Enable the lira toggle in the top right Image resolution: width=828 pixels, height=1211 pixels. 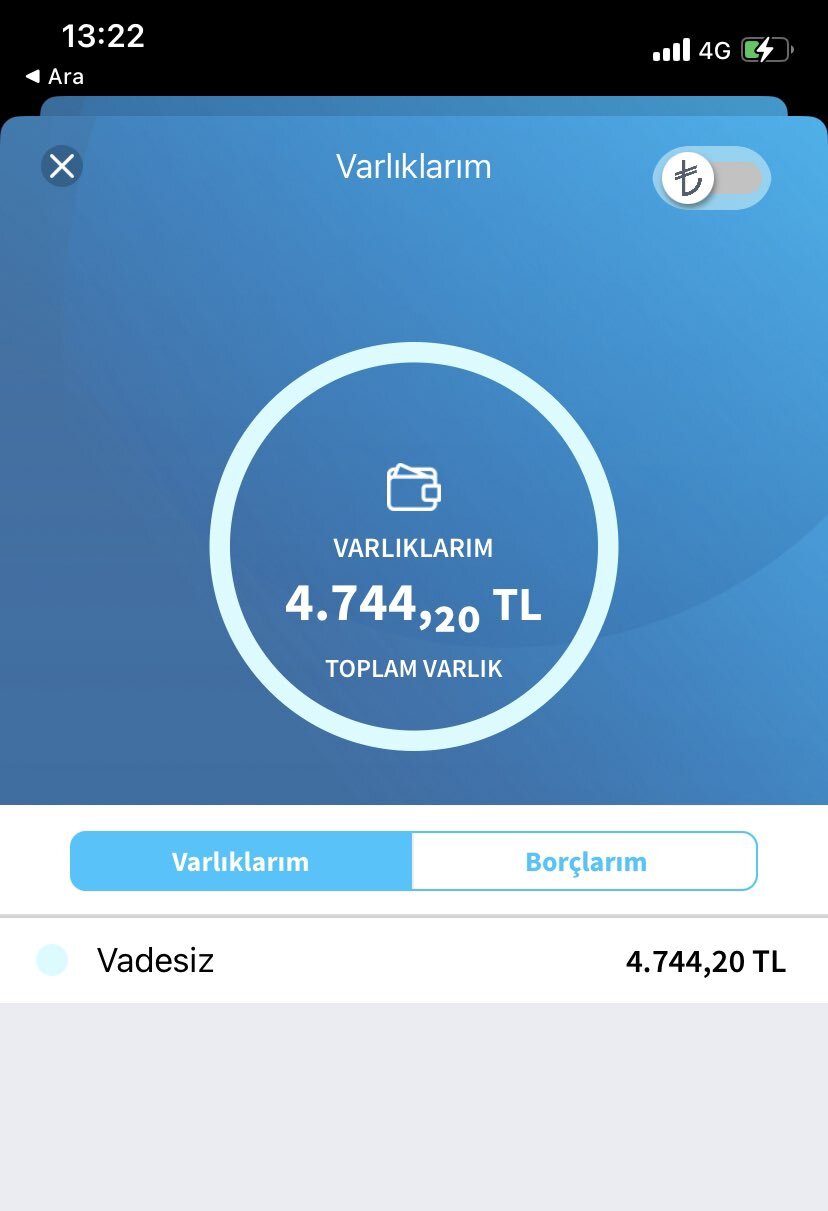[712, 179]
